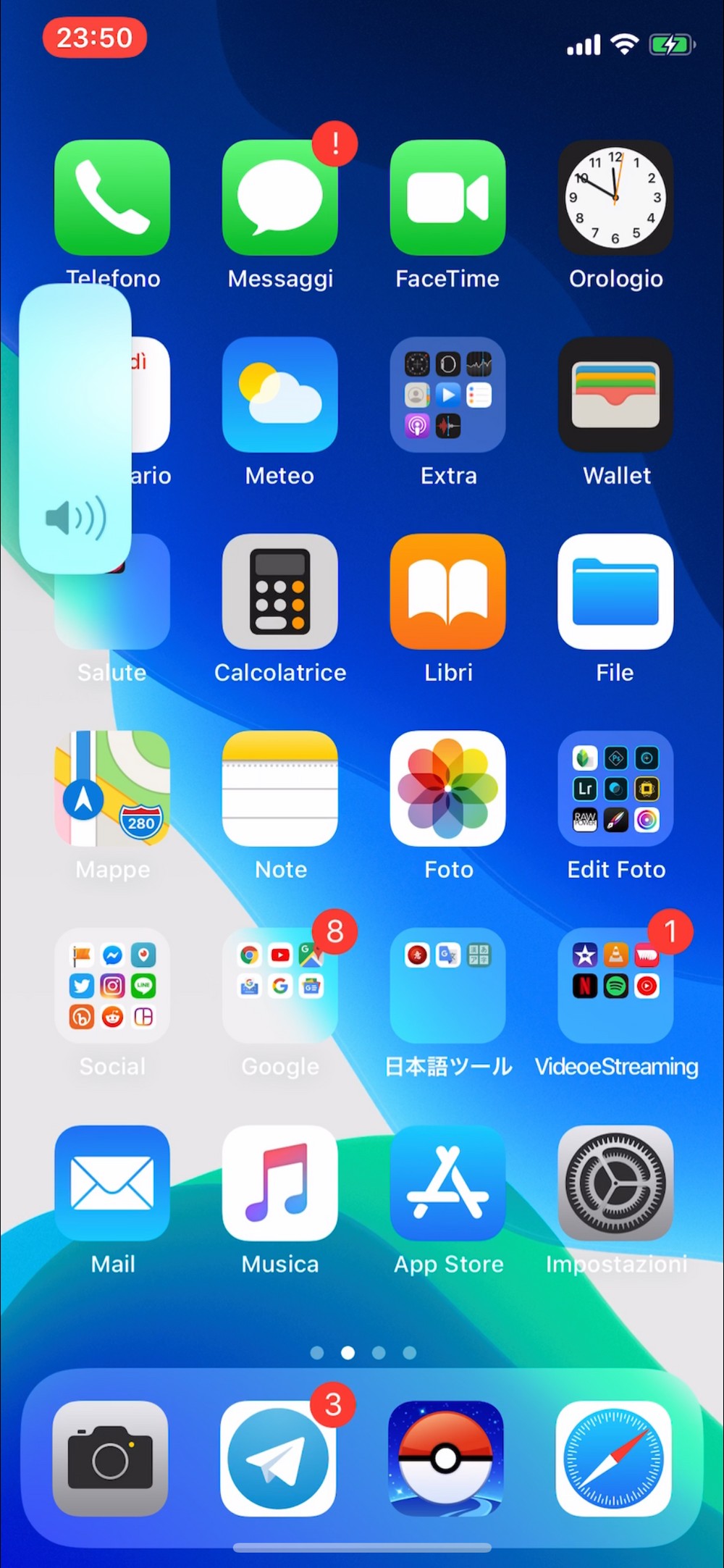Image resolution: width=724 pixels, height=1568 pixels.
Task: Open the Google folder
Action: [x=280, y=986]
